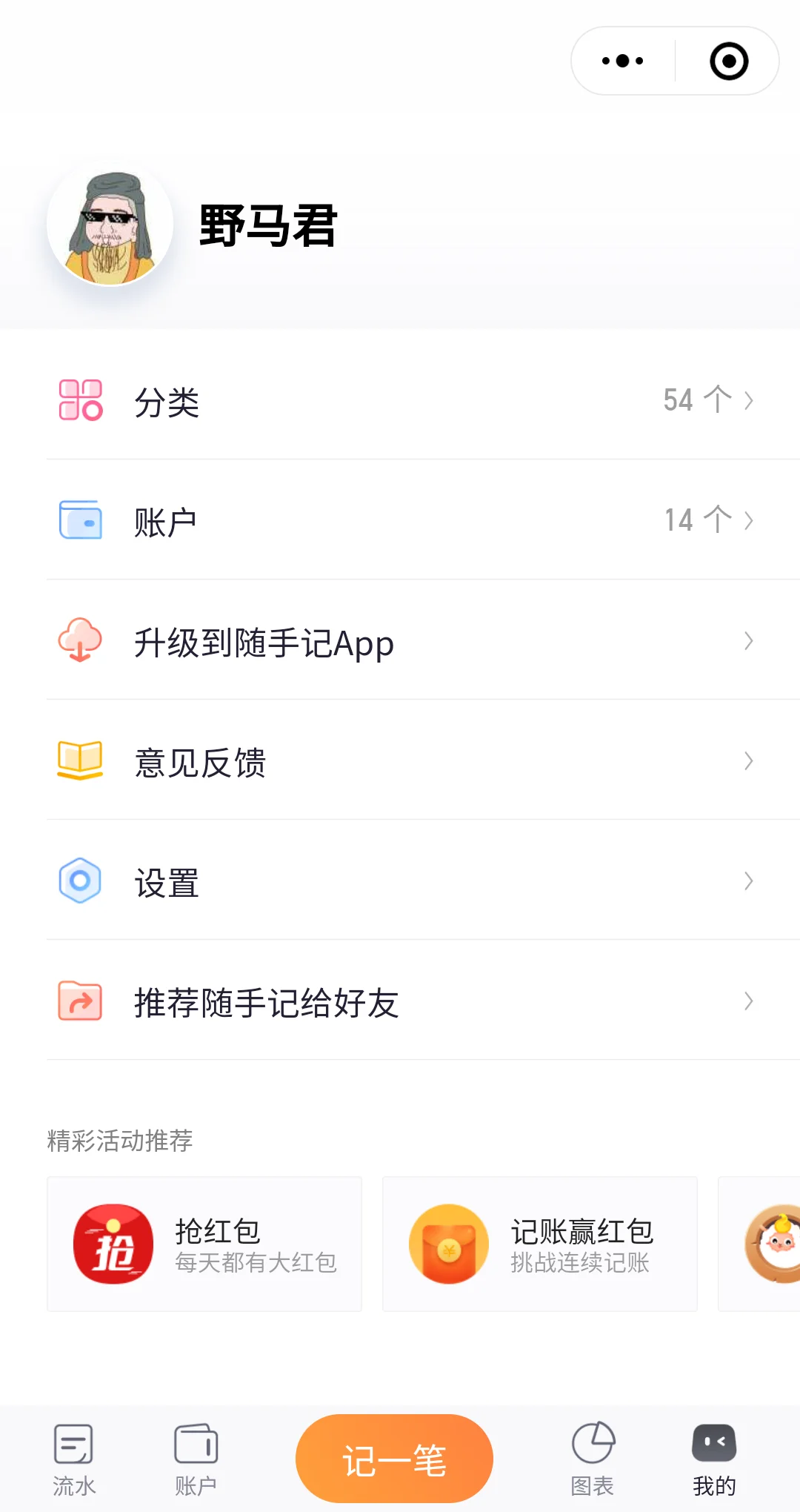
Task: Open the 记账赢红包 activity card
Action: 540,1244
